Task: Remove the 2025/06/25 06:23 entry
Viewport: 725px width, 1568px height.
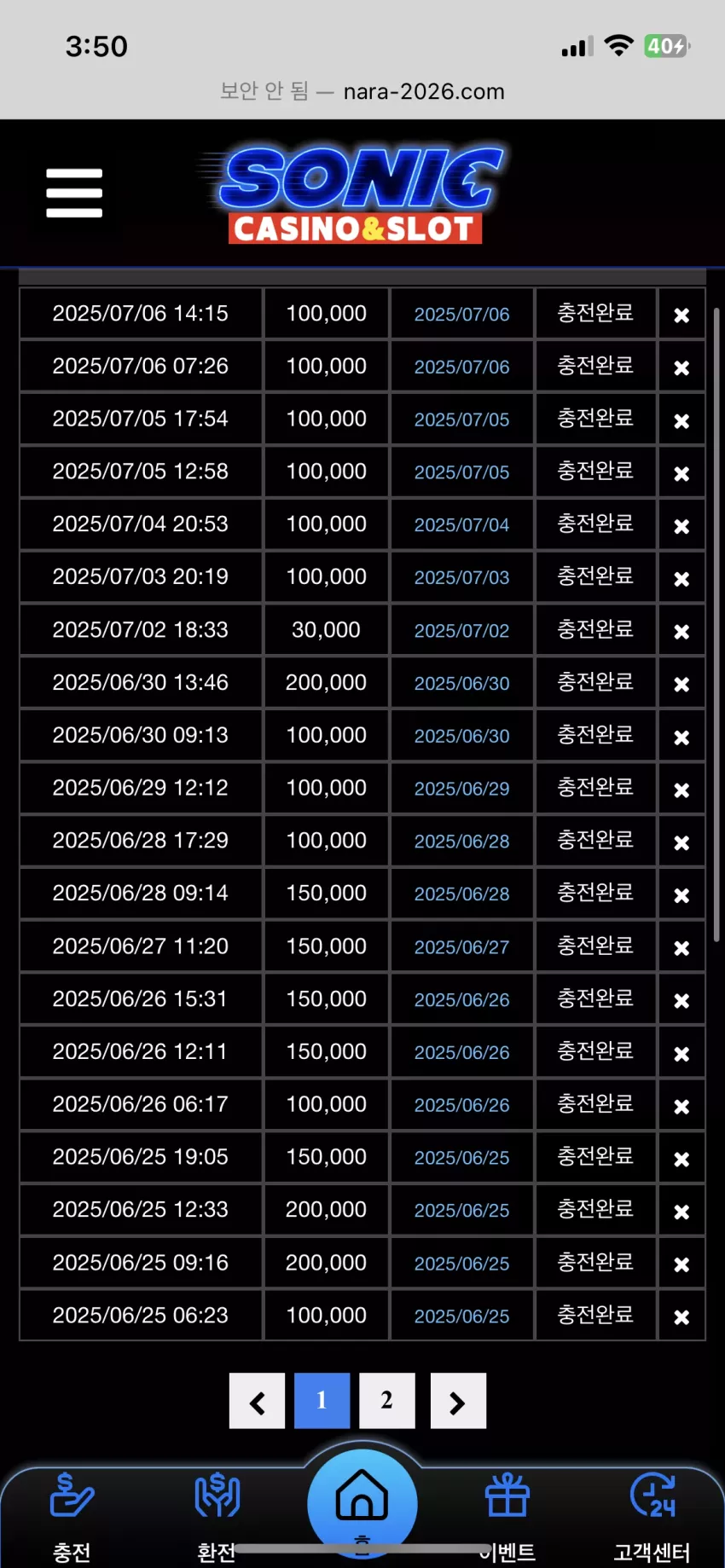Action: (681, 1317)
